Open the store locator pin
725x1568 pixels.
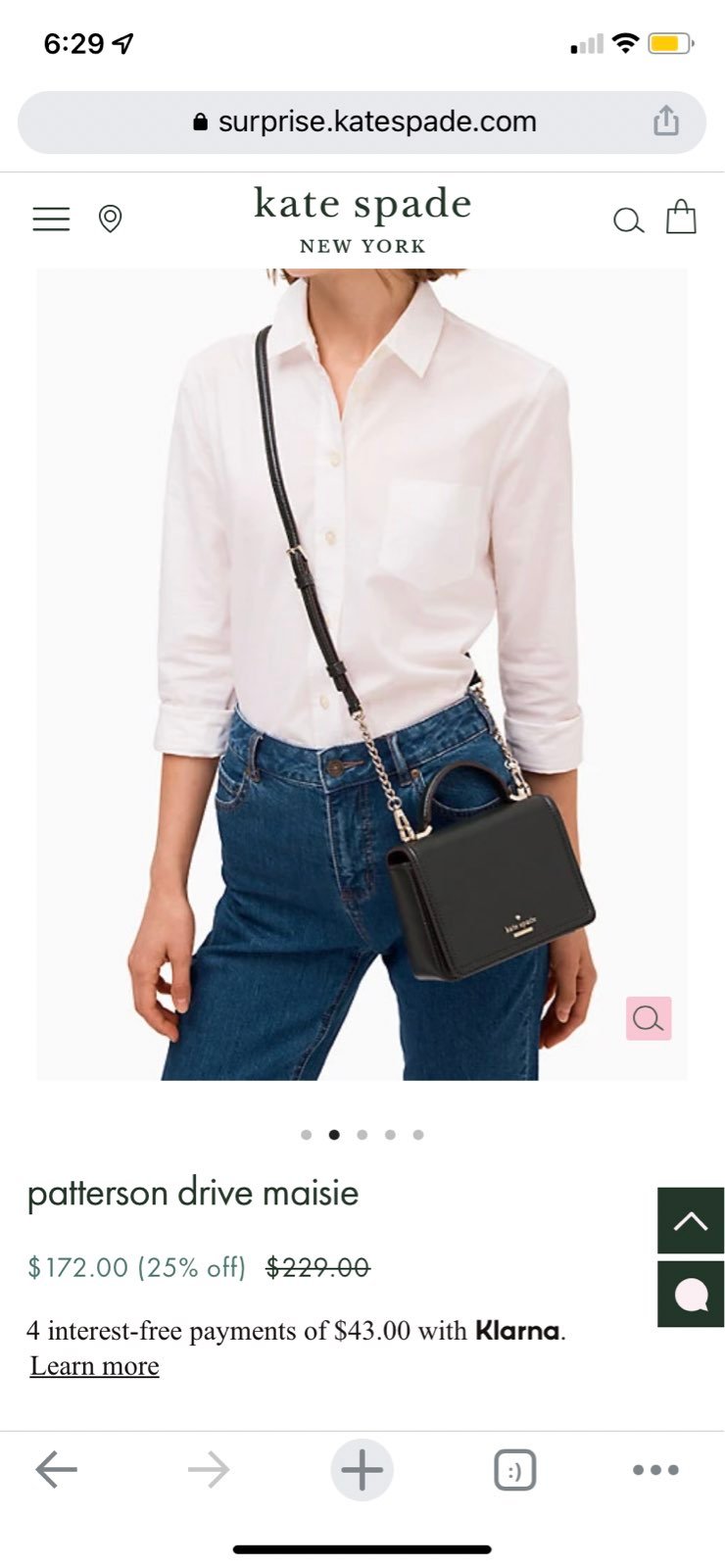pos(110,219)
